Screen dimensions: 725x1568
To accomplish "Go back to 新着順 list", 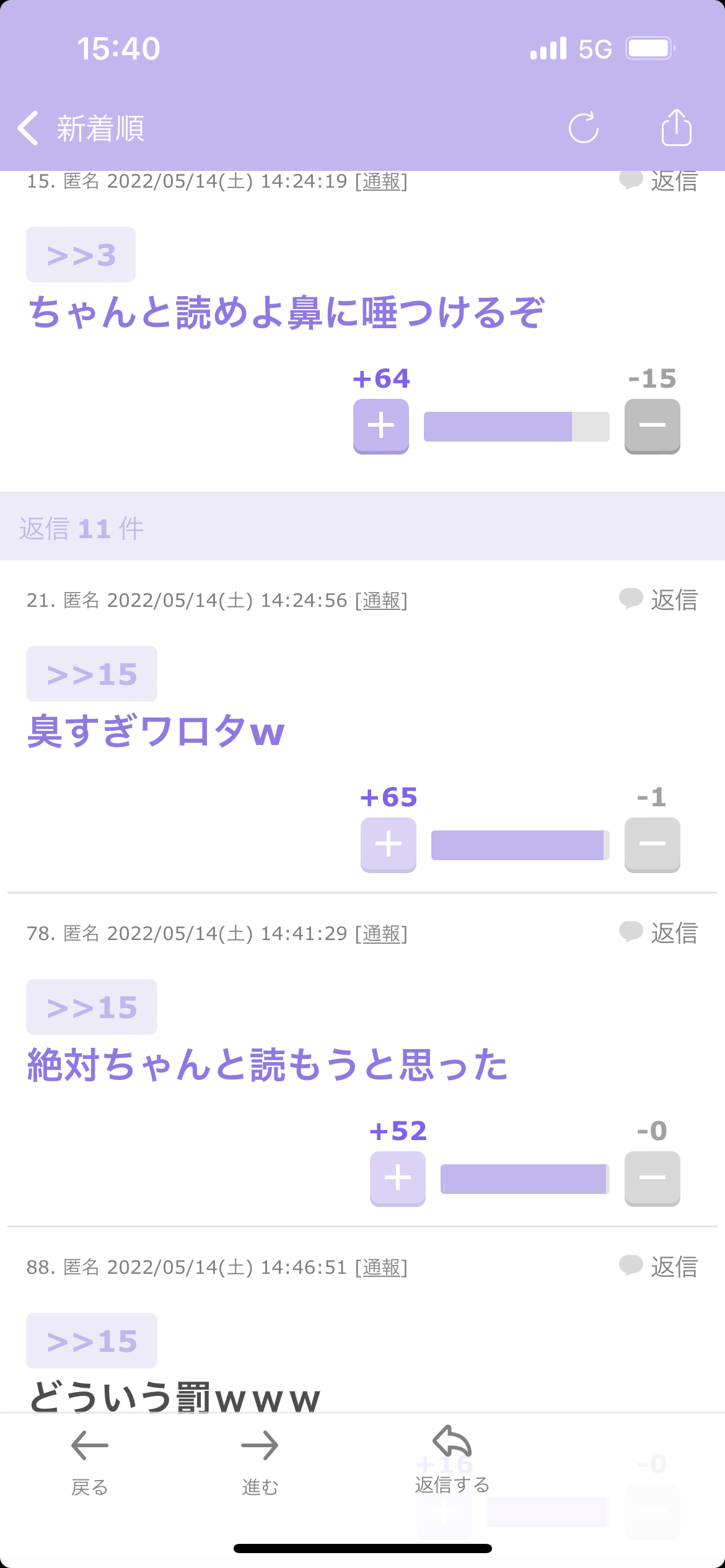I will coord(81,128).
